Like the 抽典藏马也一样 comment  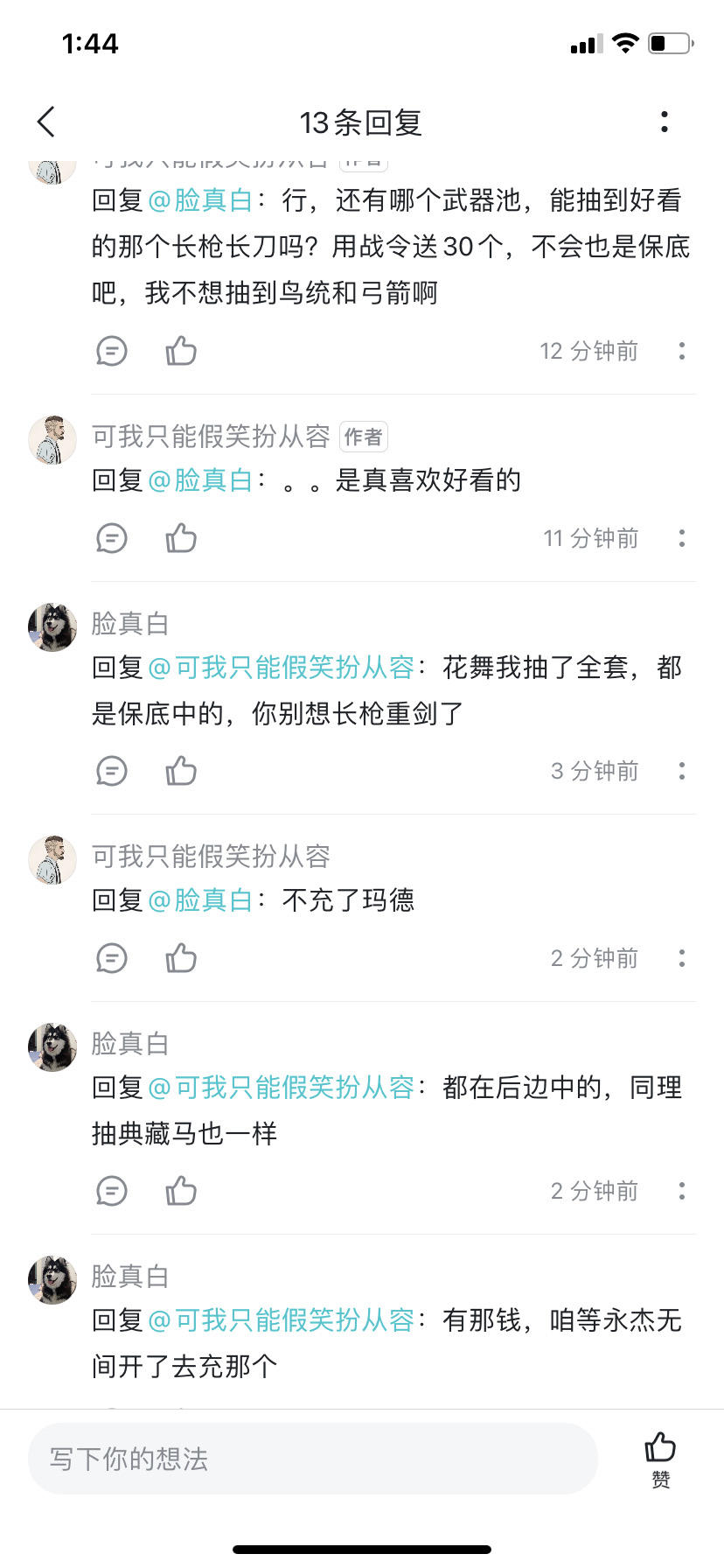click(181, 1191)
